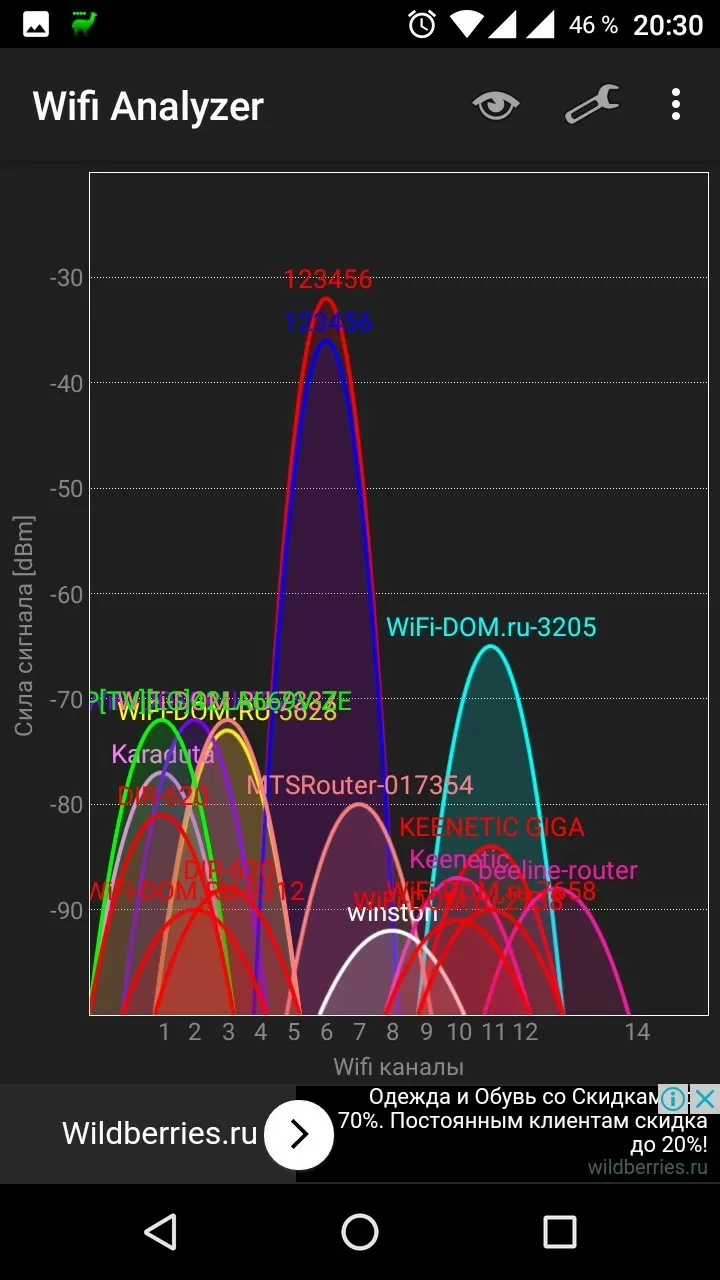The image size is (720, 1280).
Task: Close the Wildberries ad banner
Action: pos(705,1099)
